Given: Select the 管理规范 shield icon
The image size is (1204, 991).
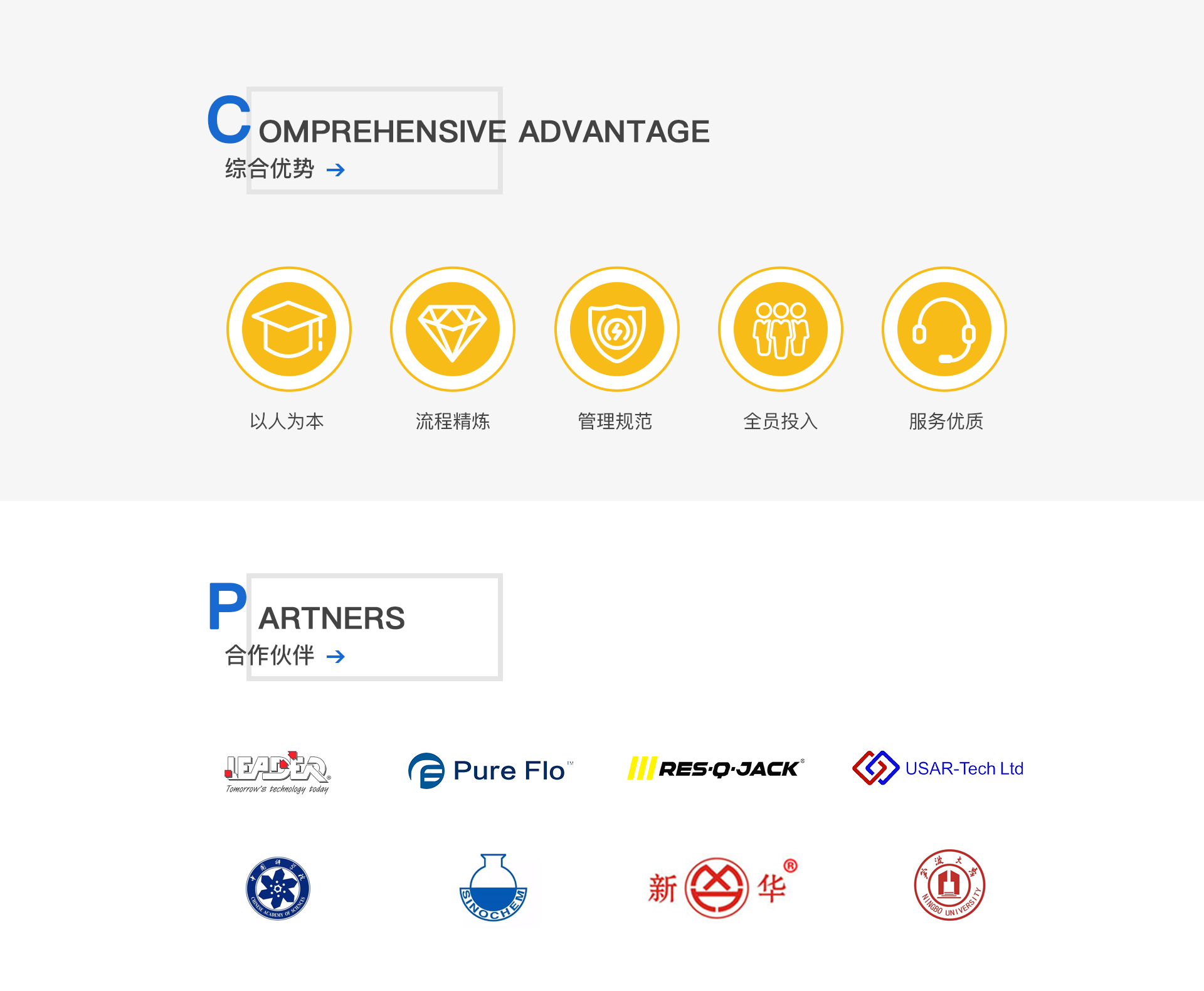Looking at the screenshot, I should pyautogui.click(x=617, y=329).
